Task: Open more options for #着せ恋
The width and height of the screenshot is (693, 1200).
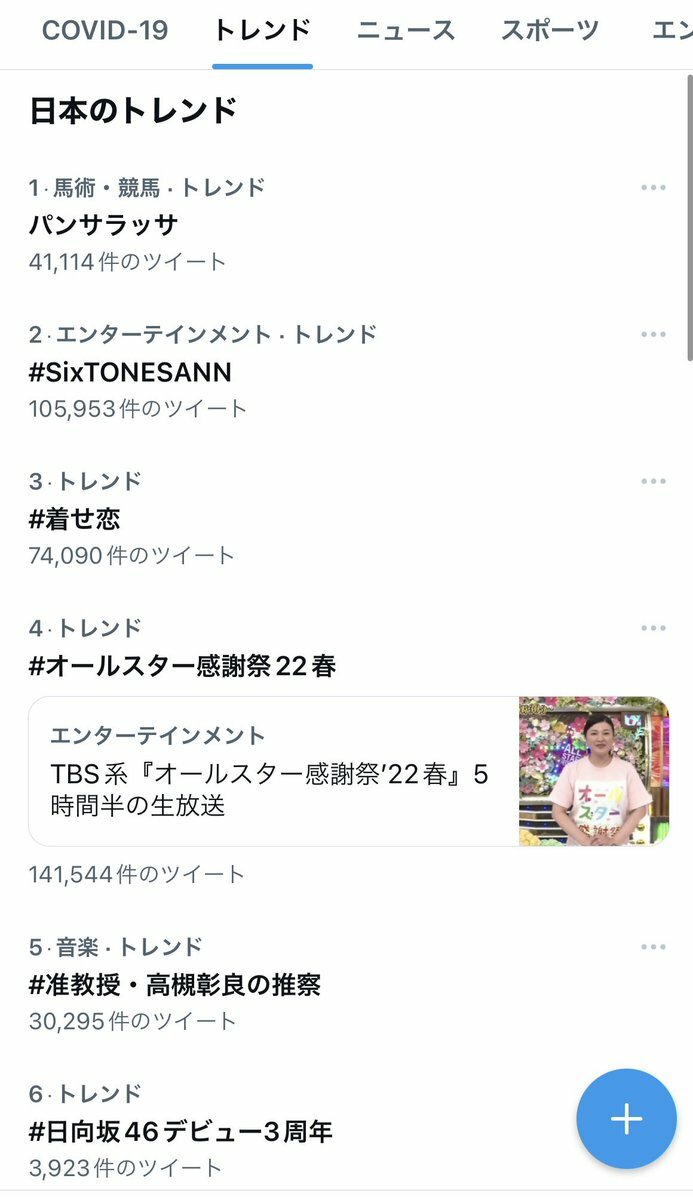Action: tap(653, 481)
